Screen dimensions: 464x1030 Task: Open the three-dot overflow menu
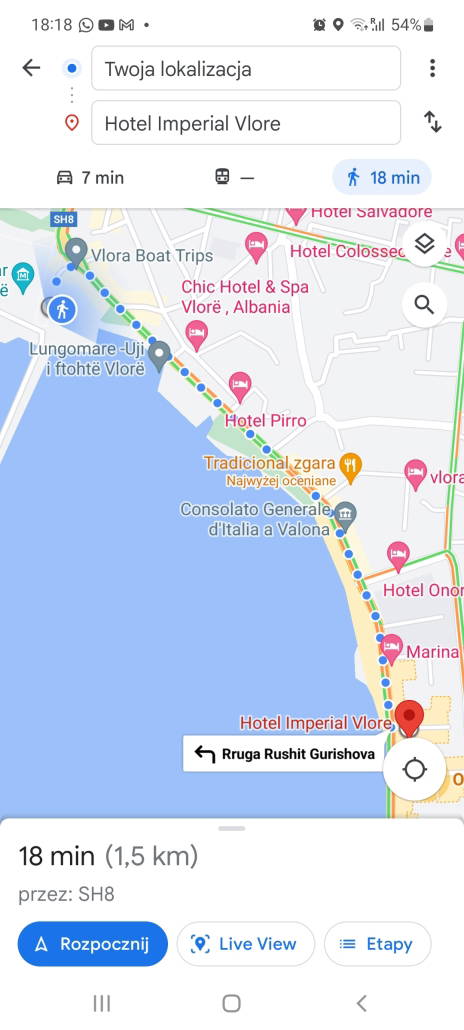click(x=432, y=68)
